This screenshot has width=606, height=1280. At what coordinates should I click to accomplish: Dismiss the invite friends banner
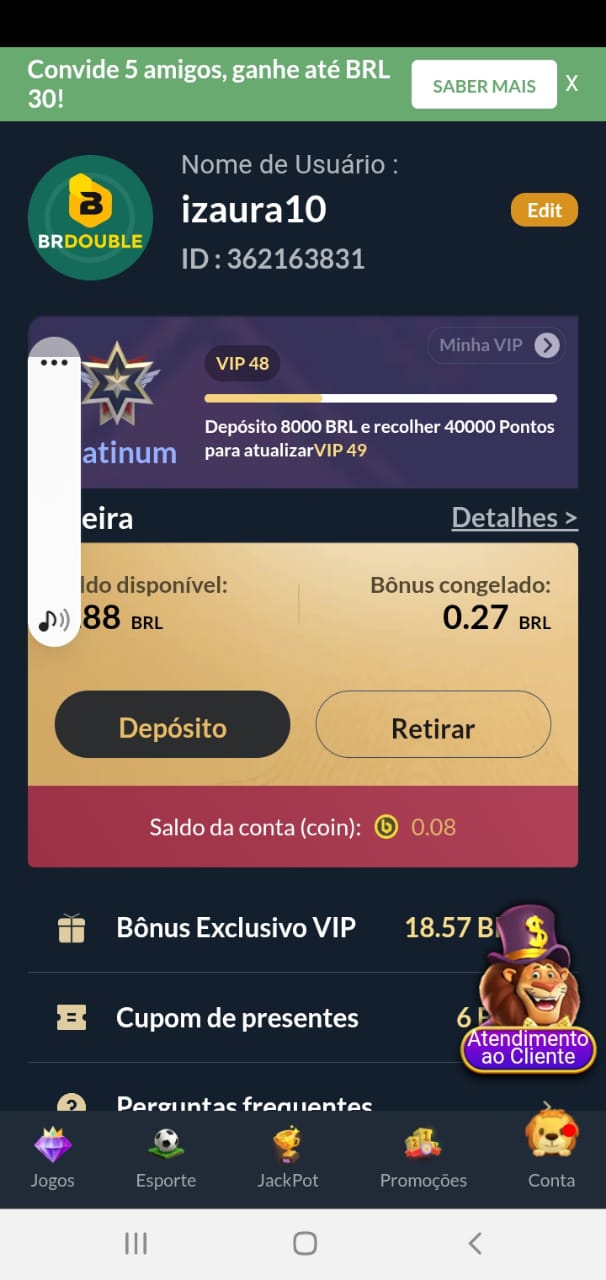click(572, 84)
